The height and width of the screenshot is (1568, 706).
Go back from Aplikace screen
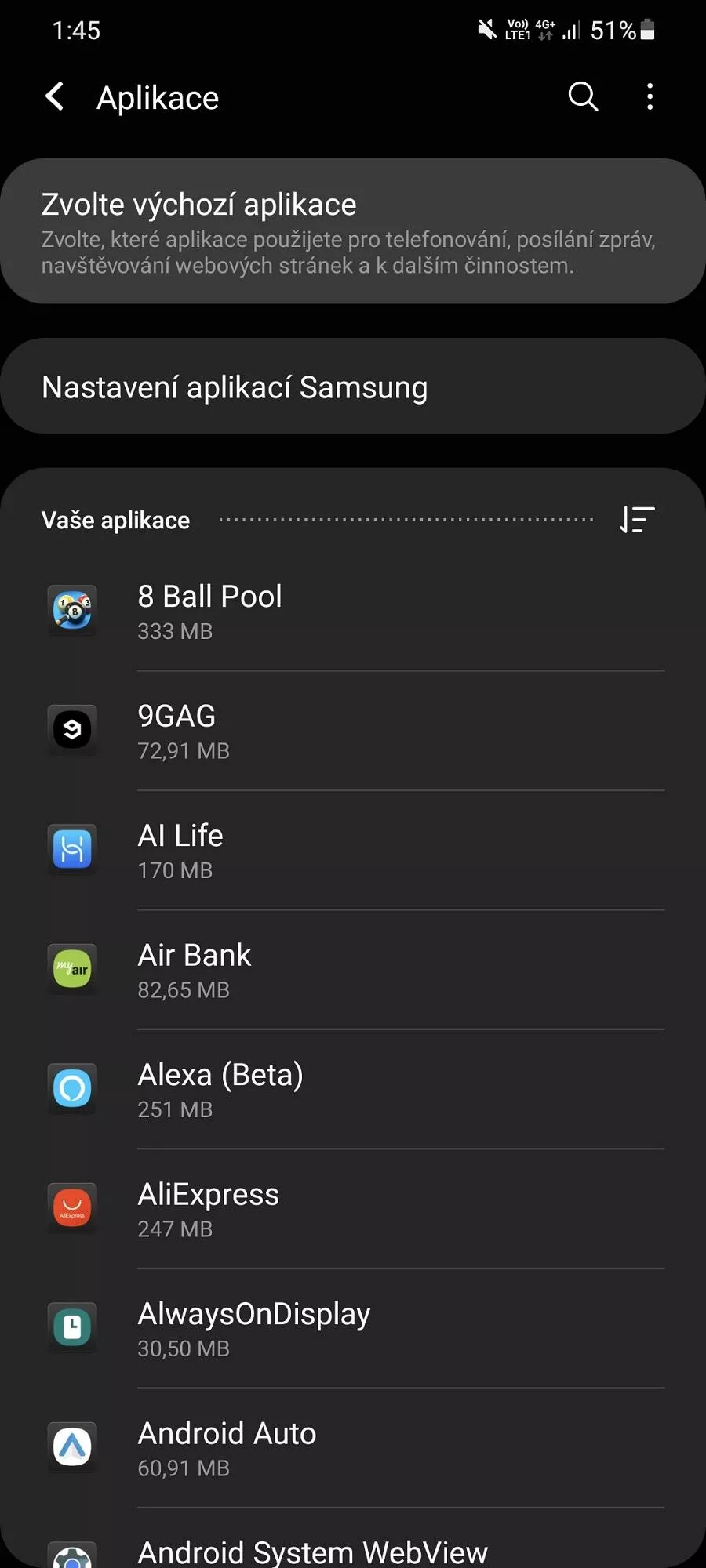point(55,97)
